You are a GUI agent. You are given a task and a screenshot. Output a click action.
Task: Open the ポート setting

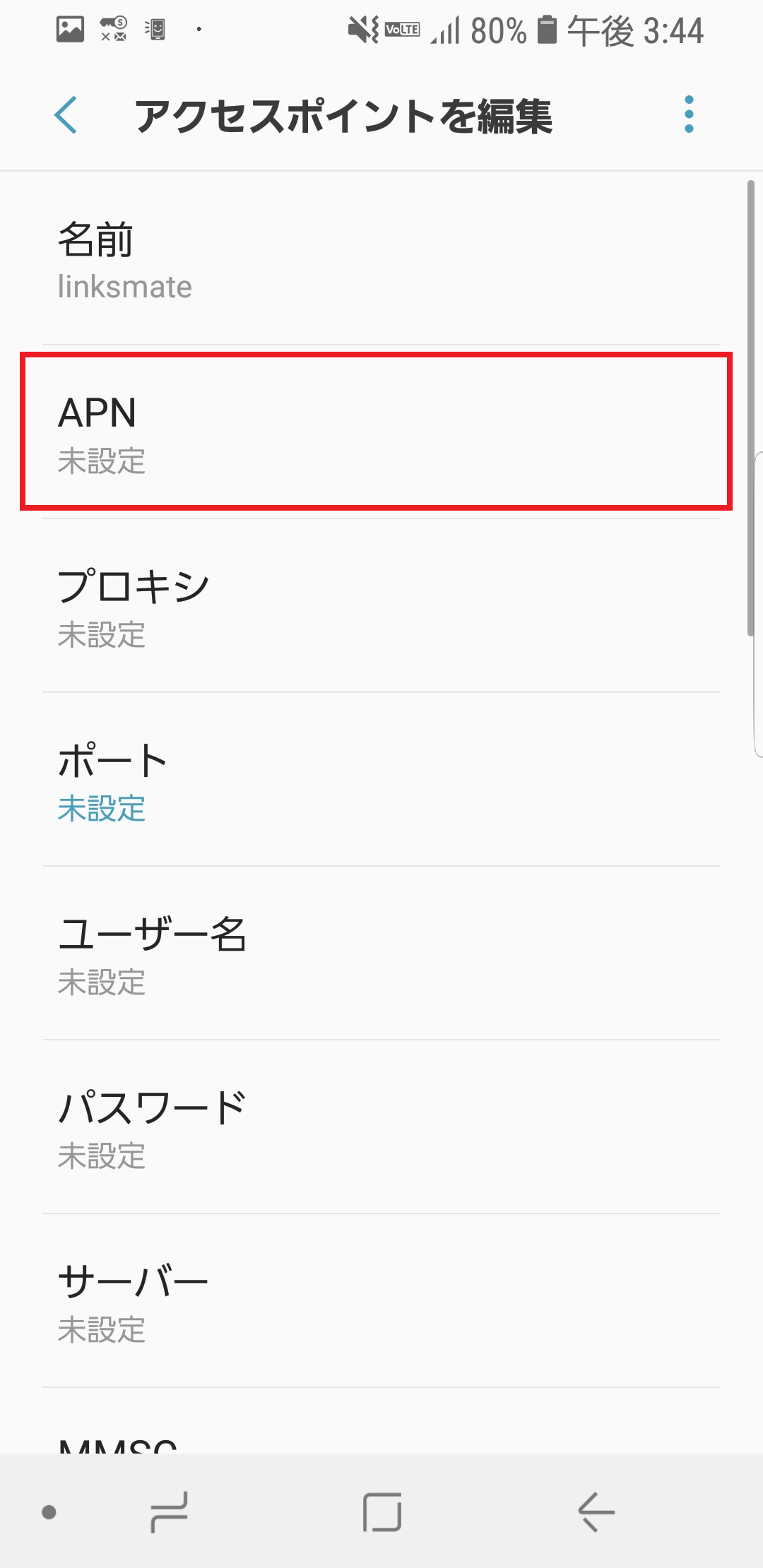pyautogui.click(x=373, y=780)
